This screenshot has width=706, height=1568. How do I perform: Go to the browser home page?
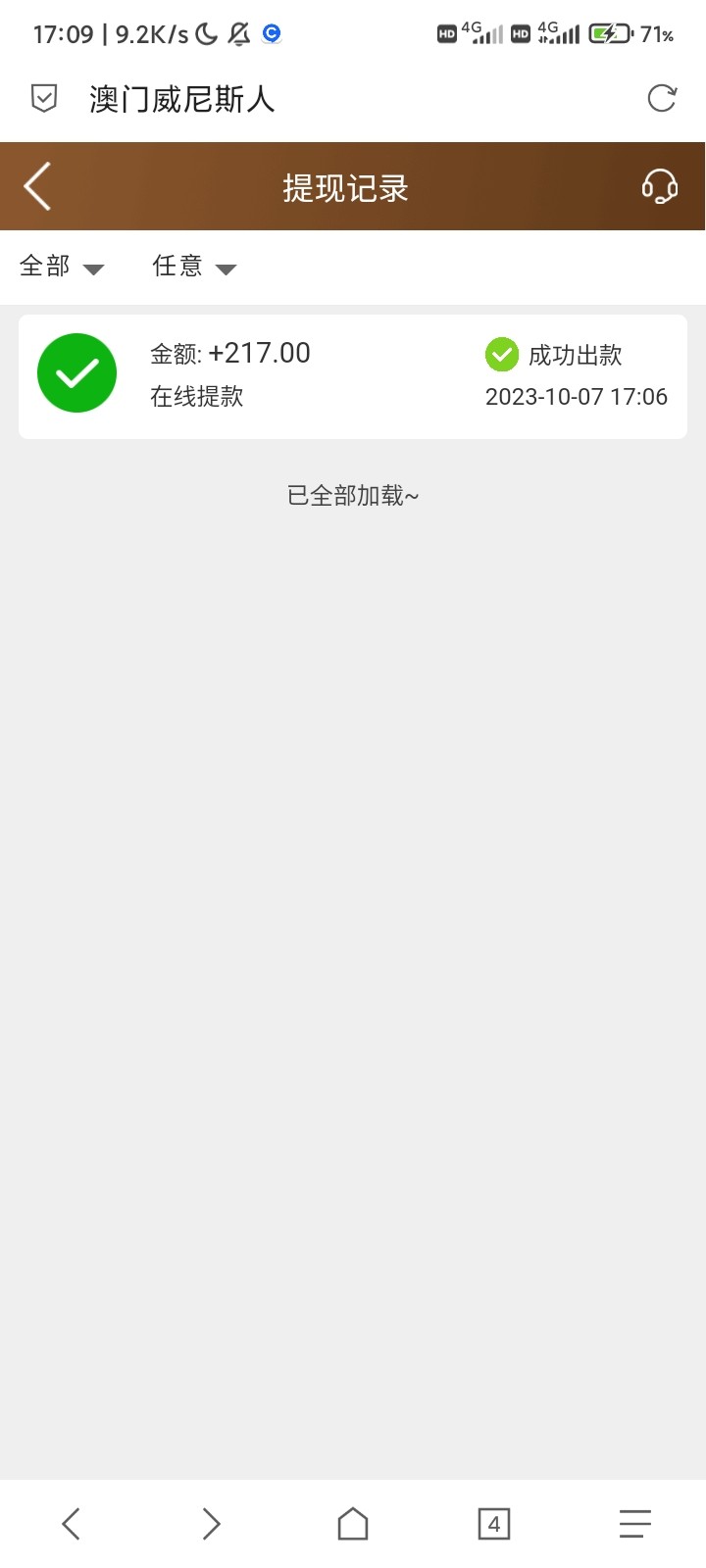[x=353, y=1523]
